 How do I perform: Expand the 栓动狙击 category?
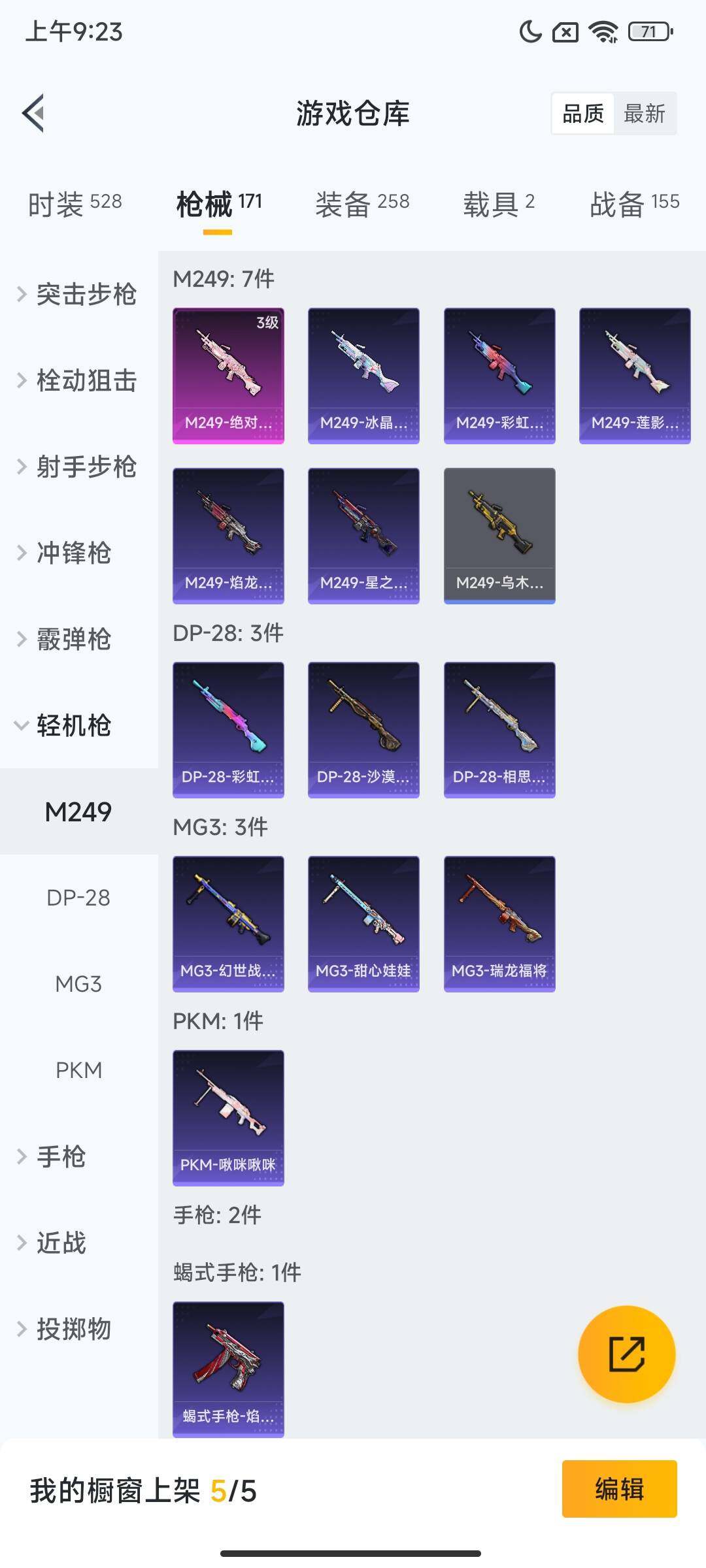click(x=78, y=380)
